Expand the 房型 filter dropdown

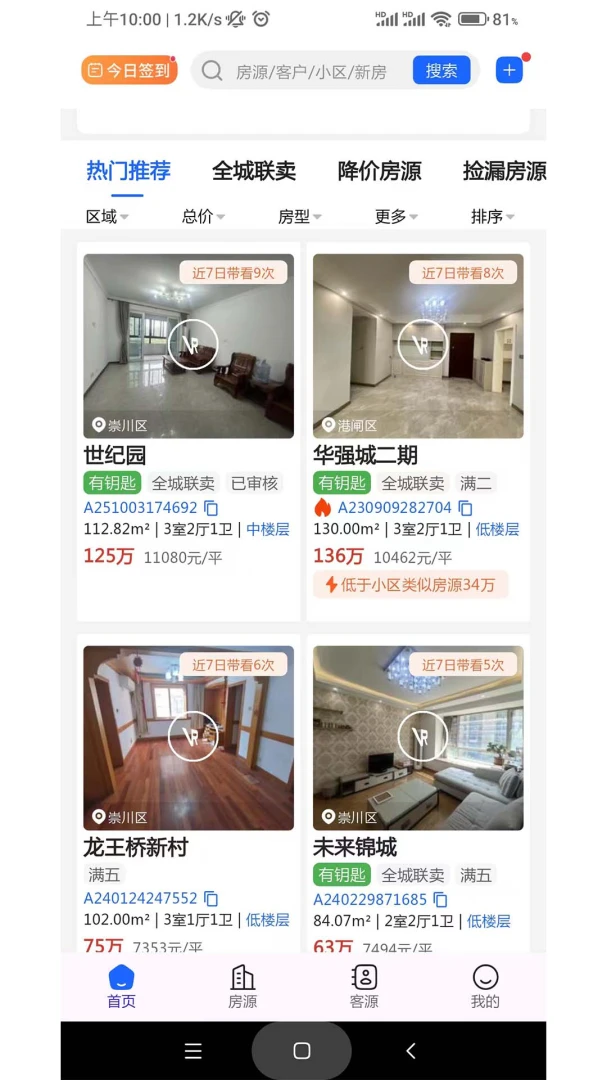300,217
